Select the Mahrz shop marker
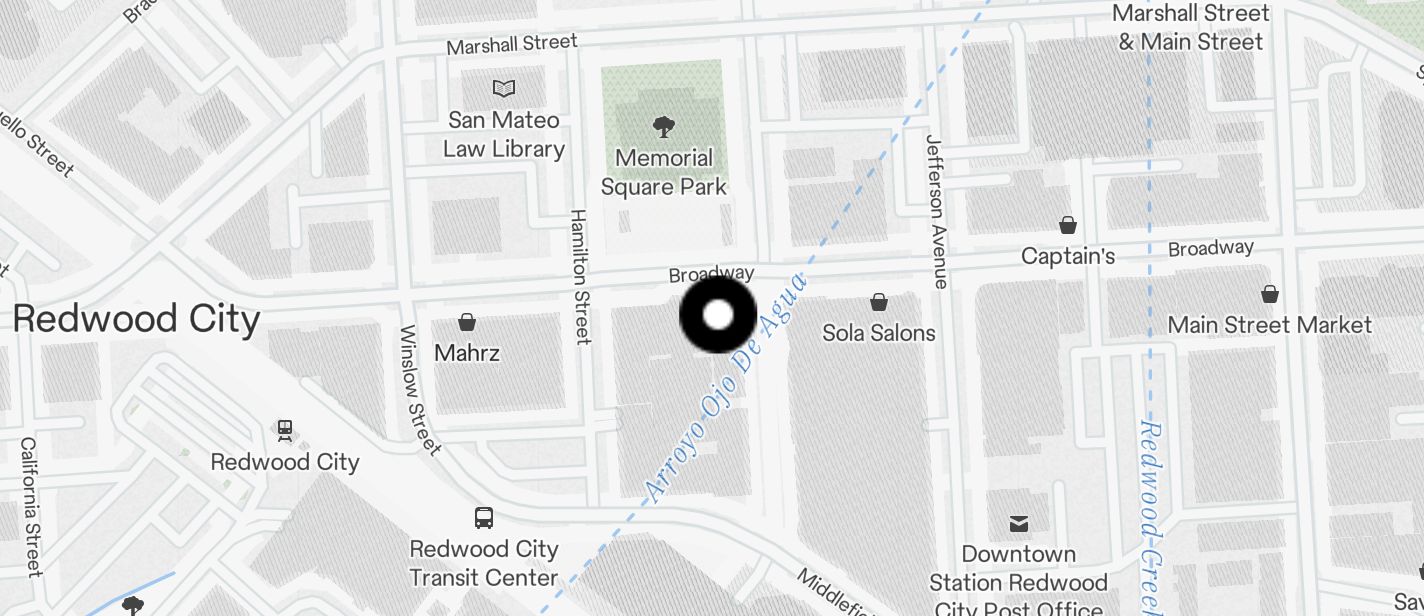The height and width of the screenshot is (616, 1424). point(466,322)
